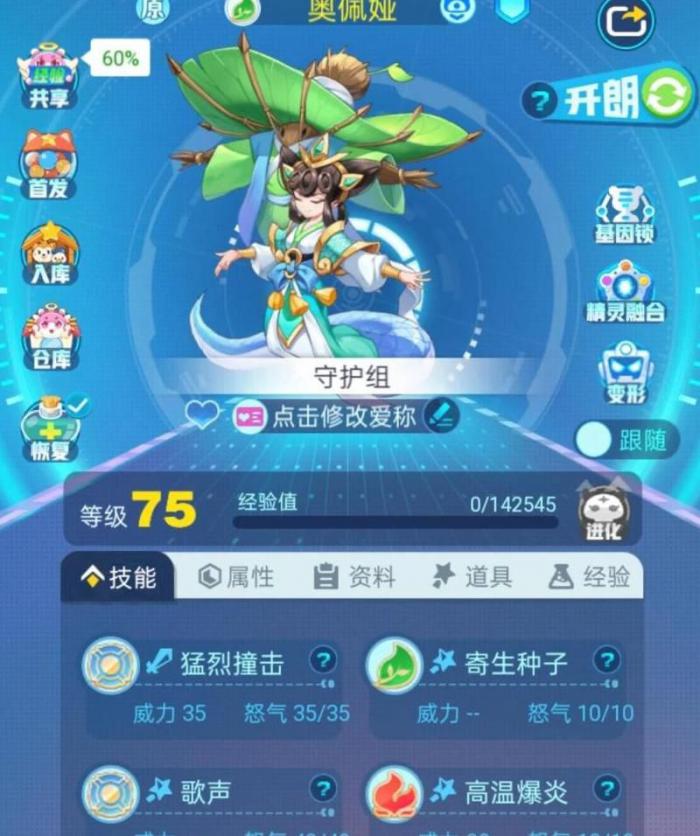Tap the 进化 evolve button
Screen dimensions: 700x836
click(x=603, y=510)
